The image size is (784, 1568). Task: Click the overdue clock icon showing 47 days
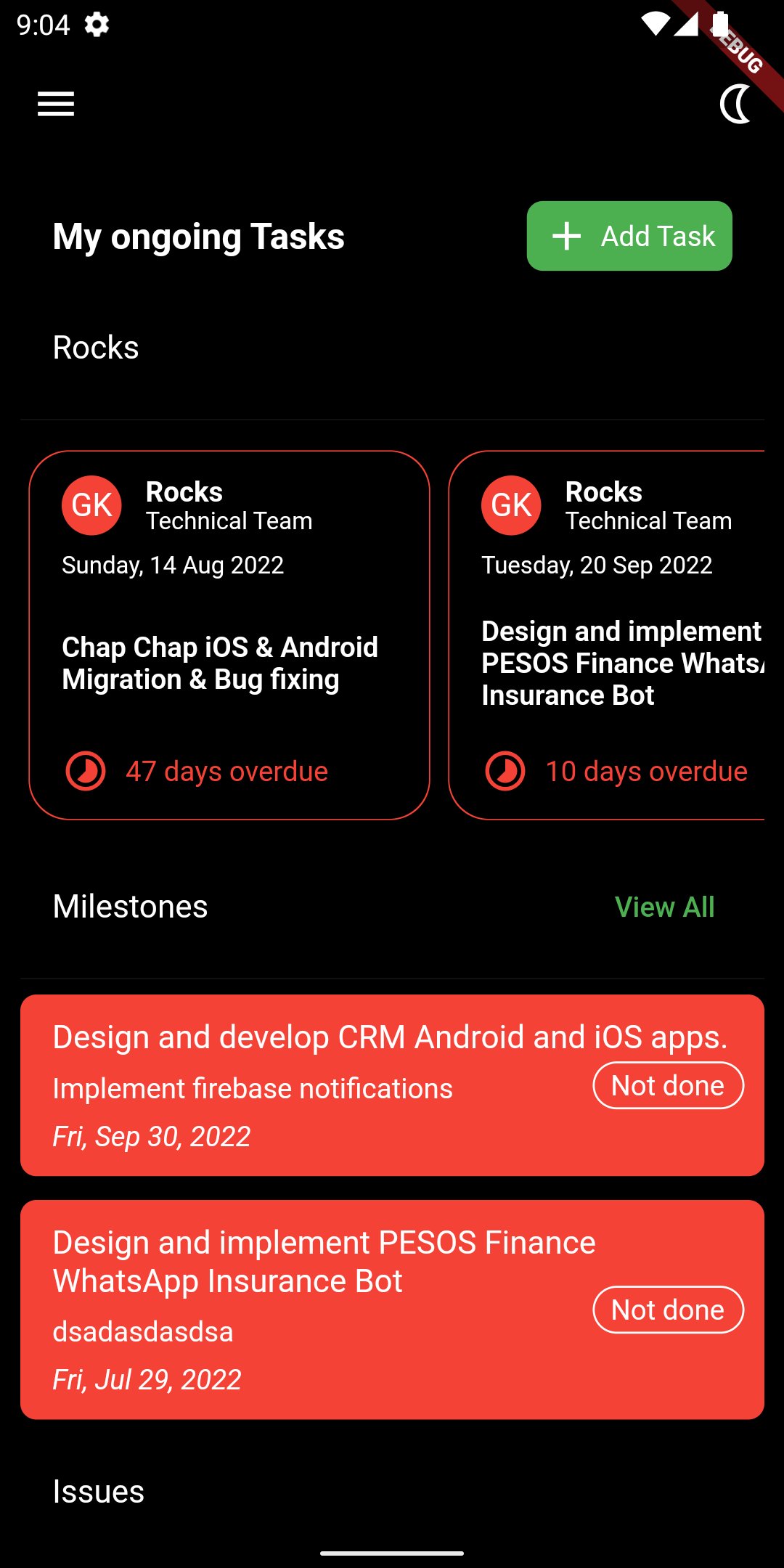(x=85, y=771)
